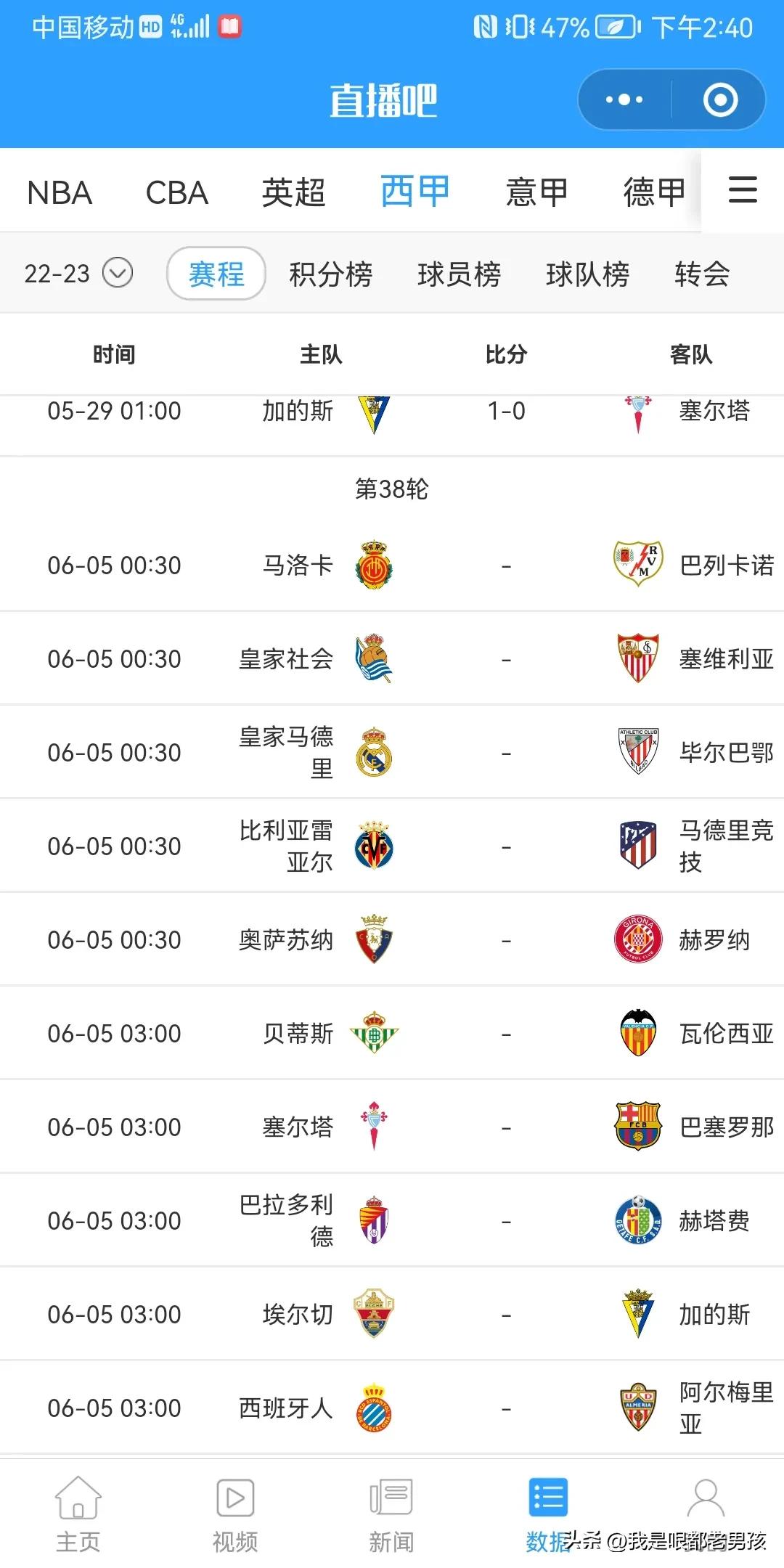784x1568 pixels.
Task: Tap the 加的斯 1-0 塞尔塔 match row
Action: (392, 411)
